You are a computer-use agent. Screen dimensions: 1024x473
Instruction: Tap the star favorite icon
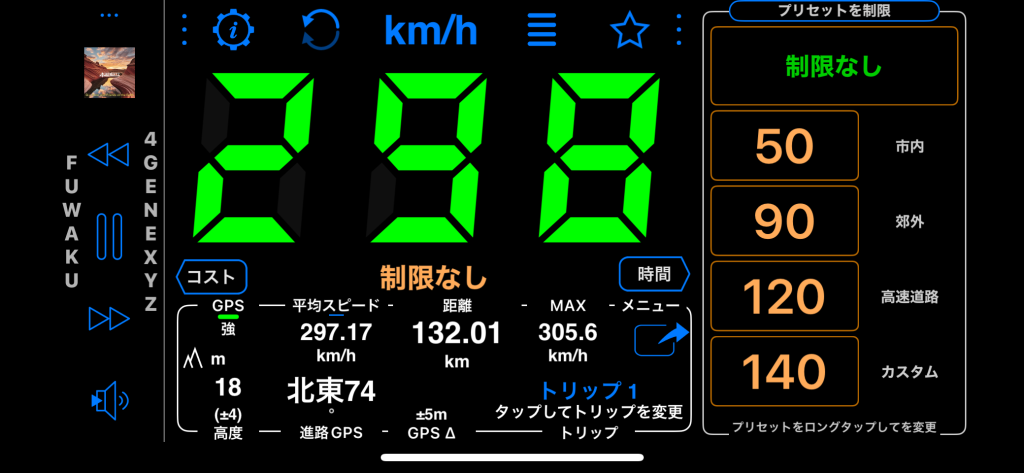(x=629, y=31)
